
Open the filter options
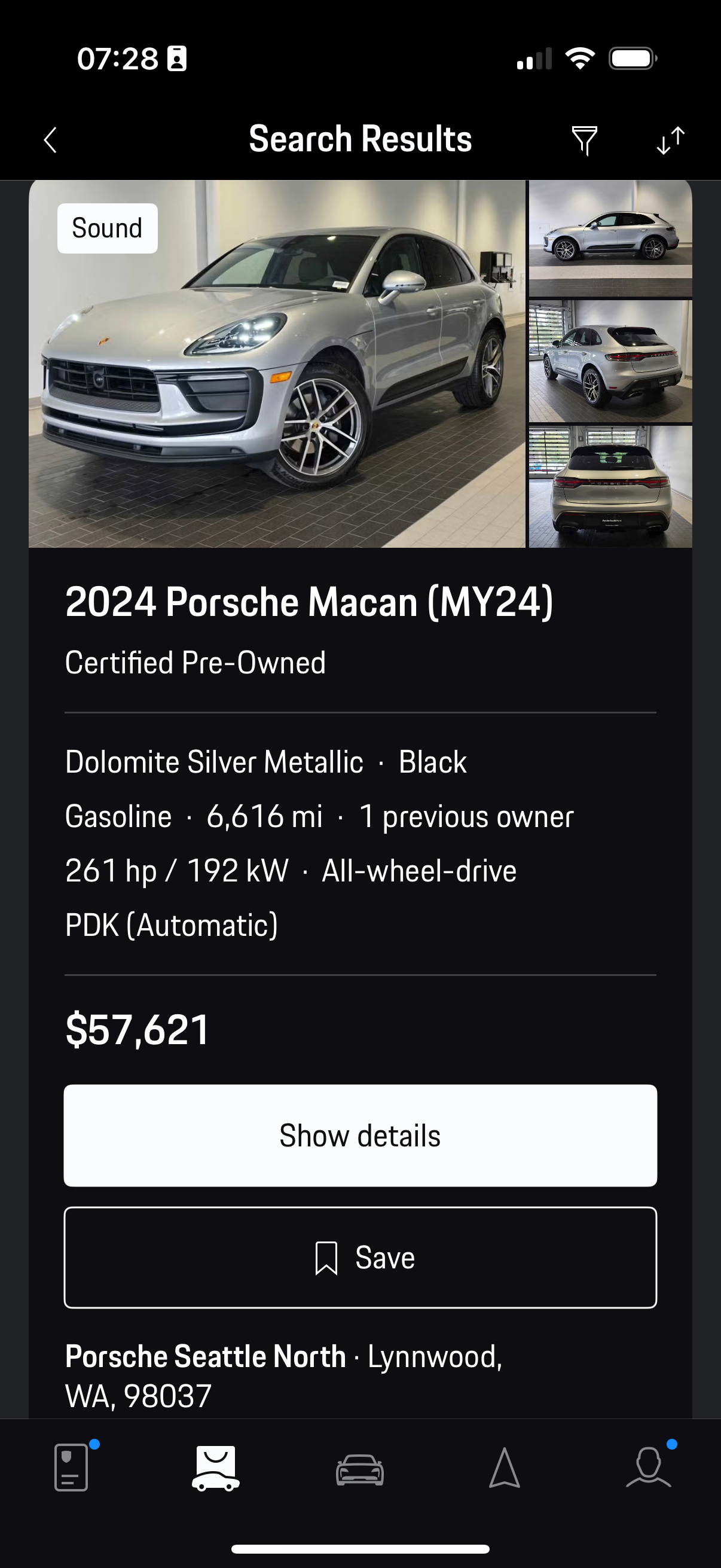pyautogui.click(x=584, y=141)
